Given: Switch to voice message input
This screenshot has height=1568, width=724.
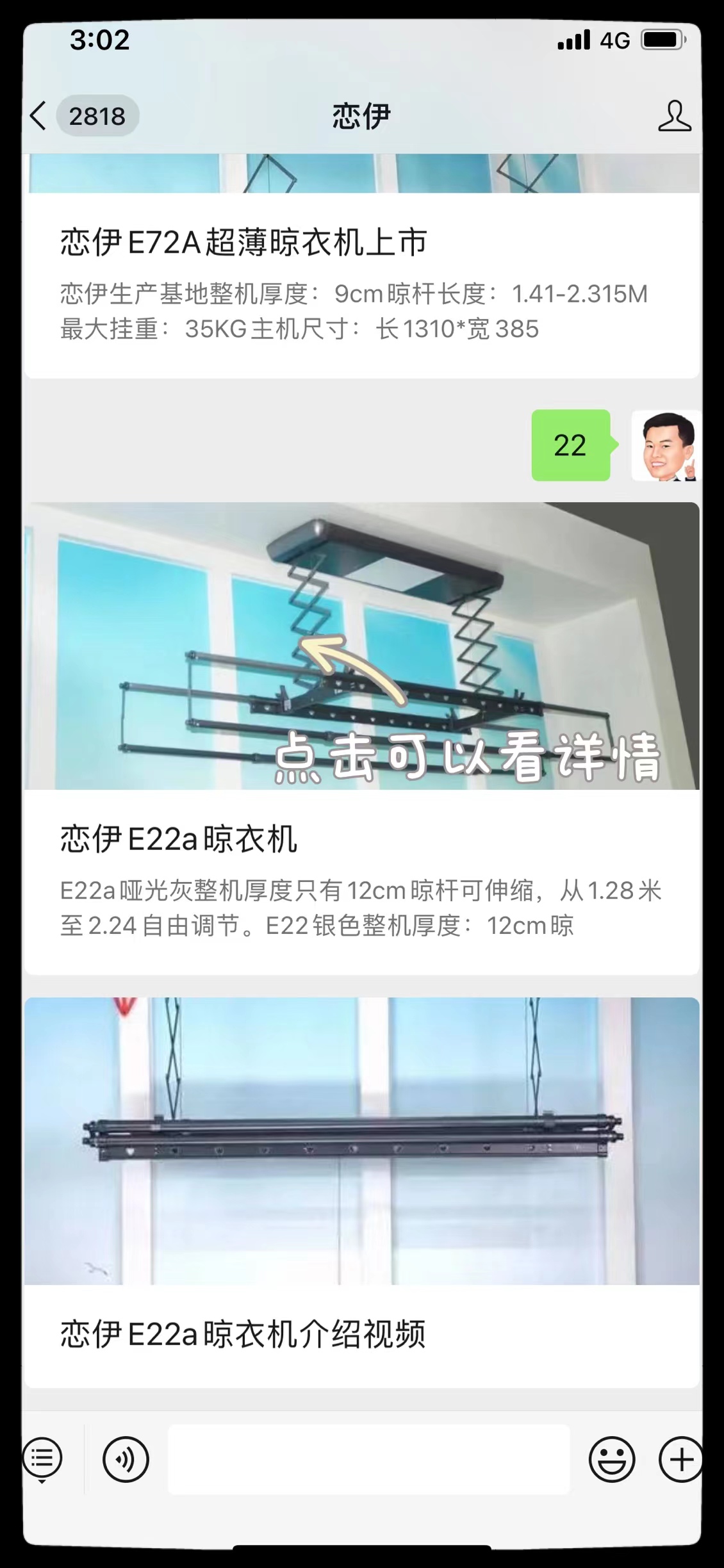Looking at the screenshot, I should coord(126,1460).
